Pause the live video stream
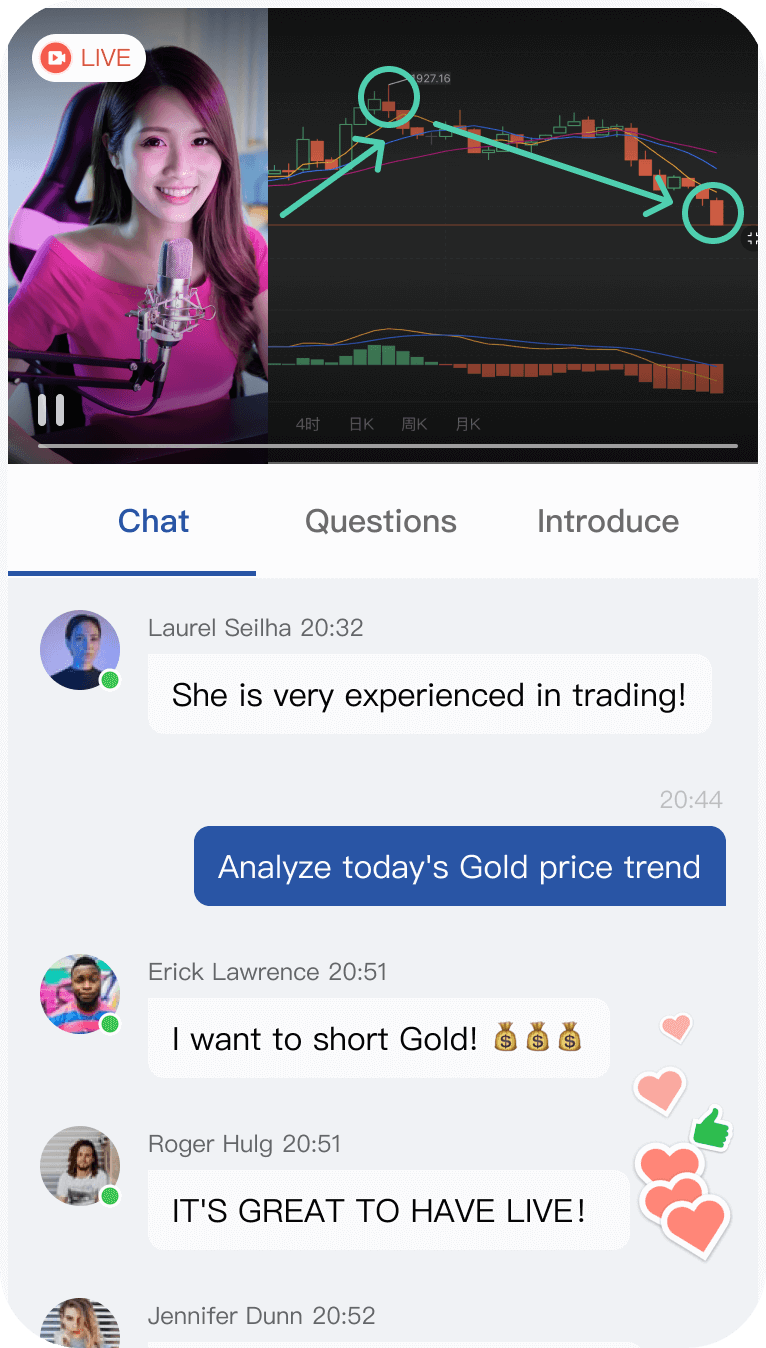This screenshot has height=1348, width=766. (x=51, y=410)
